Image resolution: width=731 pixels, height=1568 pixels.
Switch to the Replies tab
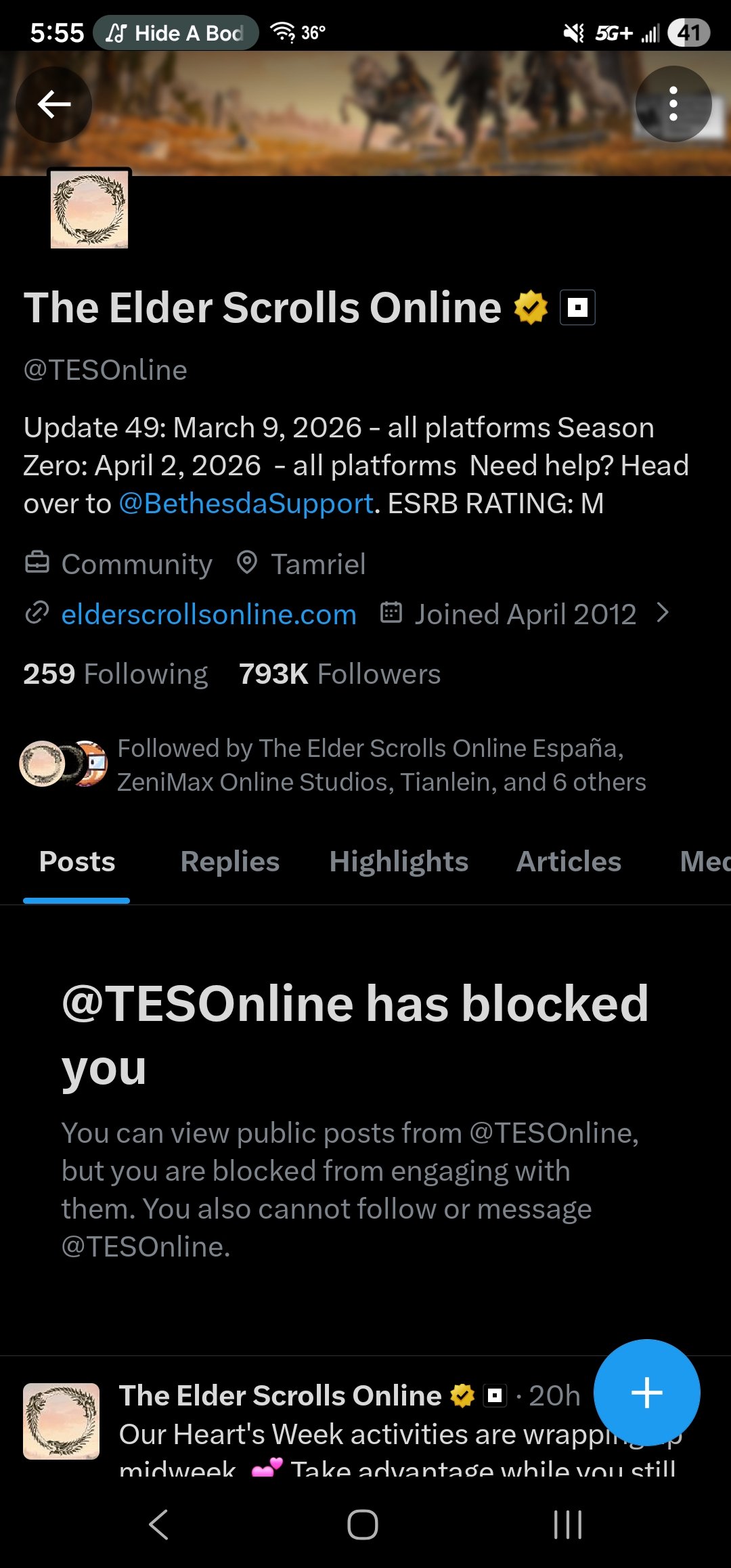[230, 862]
